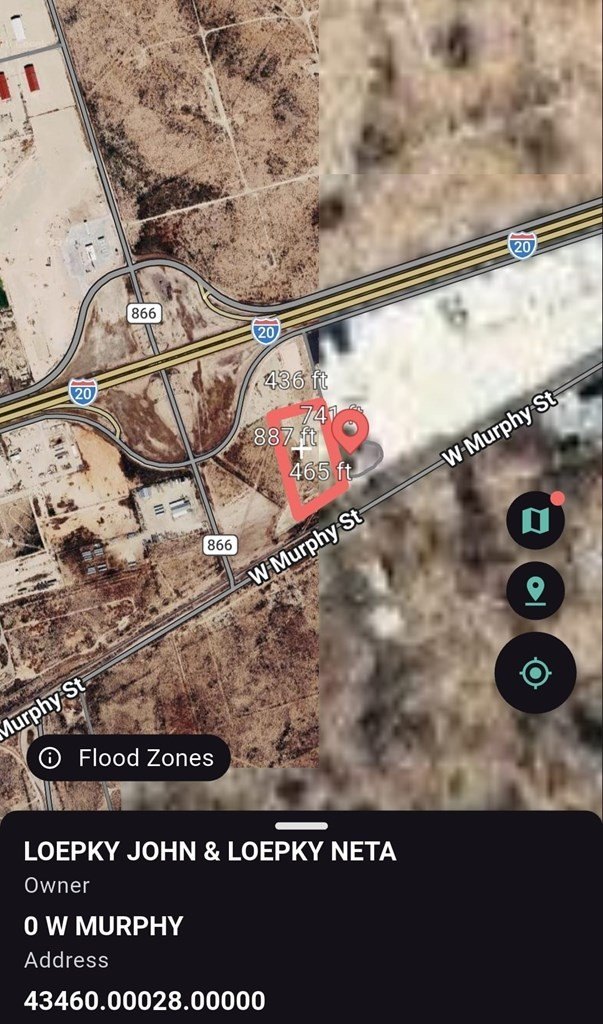This screenshot has width=603, height=1024.
Task: Open the map layers button
Action: click(x=535, y=520)
